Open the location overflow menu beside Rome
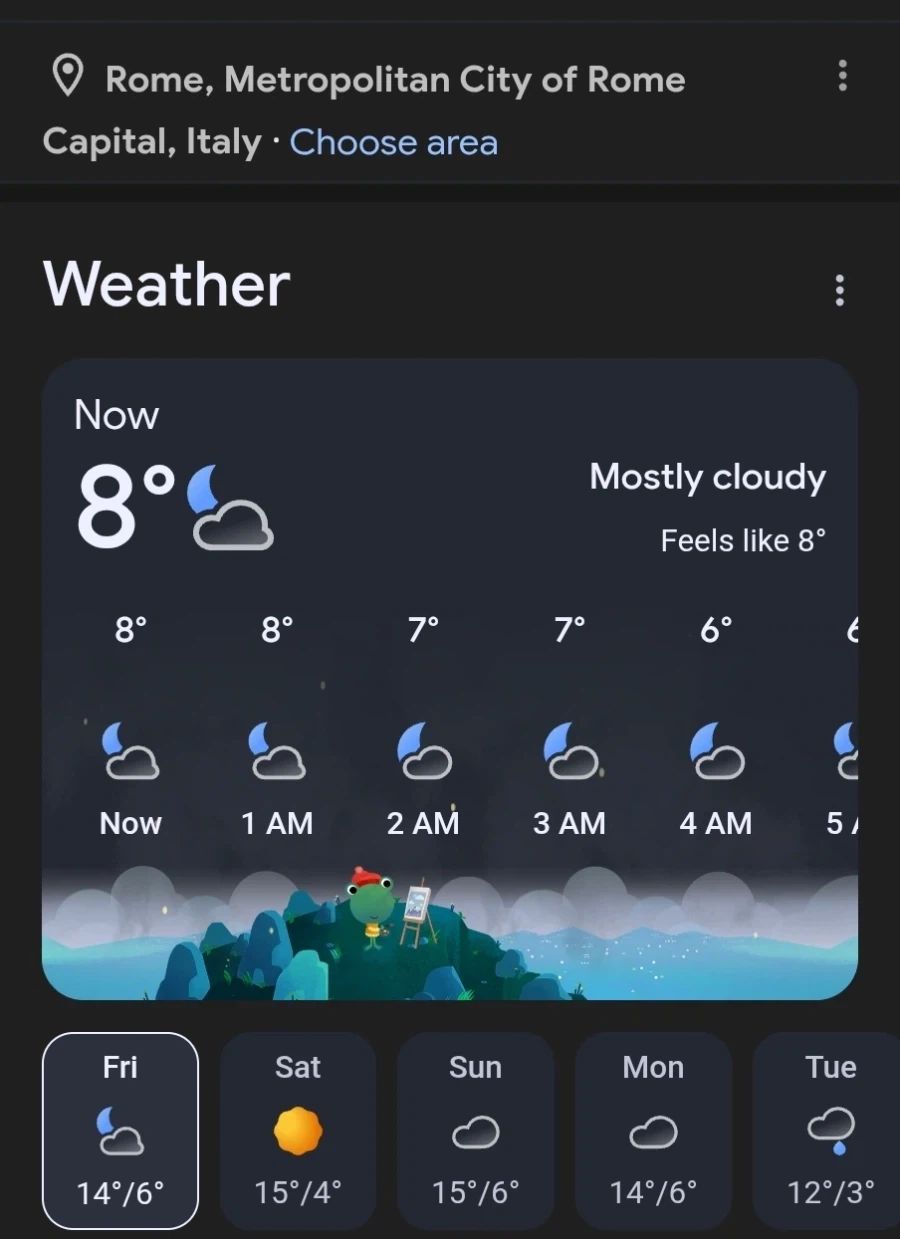Viewport: 900px width, 1239px height. pyautogui.click(x=842, y=75)
